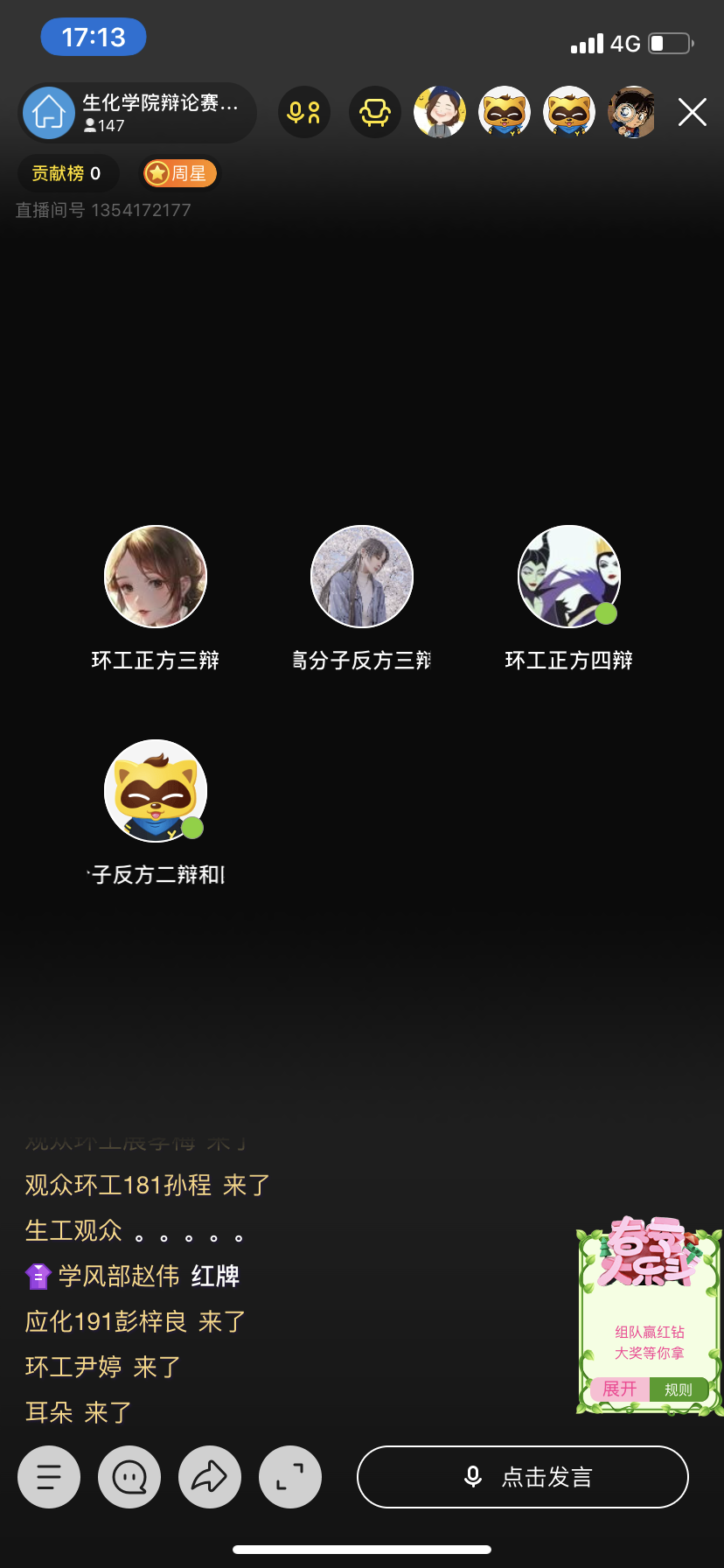Image resolution: width=724 pixels, height=1568 pixels.
Task: View 环工正方四辩 speaker profile
Action: click(569, 577)
